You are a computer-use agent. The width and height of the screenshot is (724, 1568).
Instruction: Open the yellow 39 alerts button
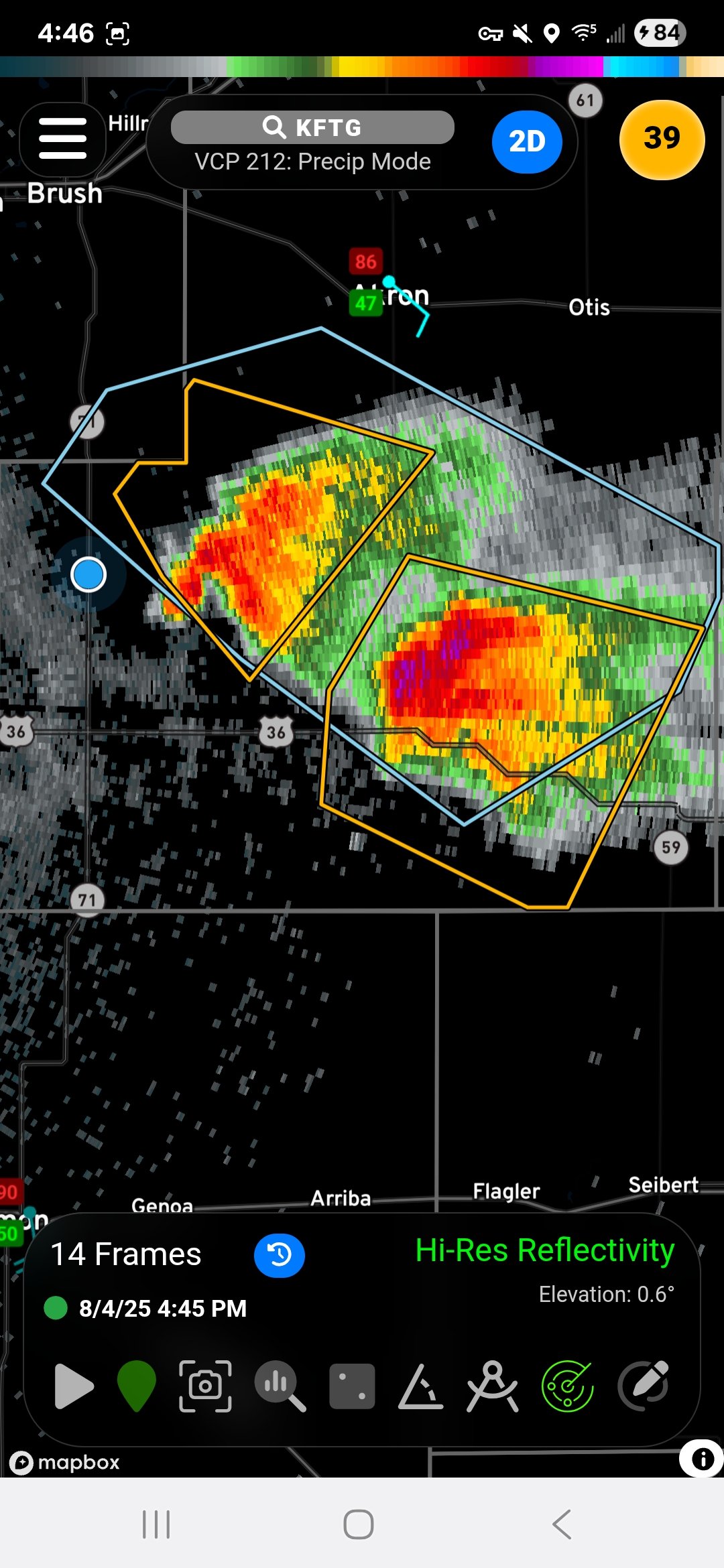pos(662,139)
